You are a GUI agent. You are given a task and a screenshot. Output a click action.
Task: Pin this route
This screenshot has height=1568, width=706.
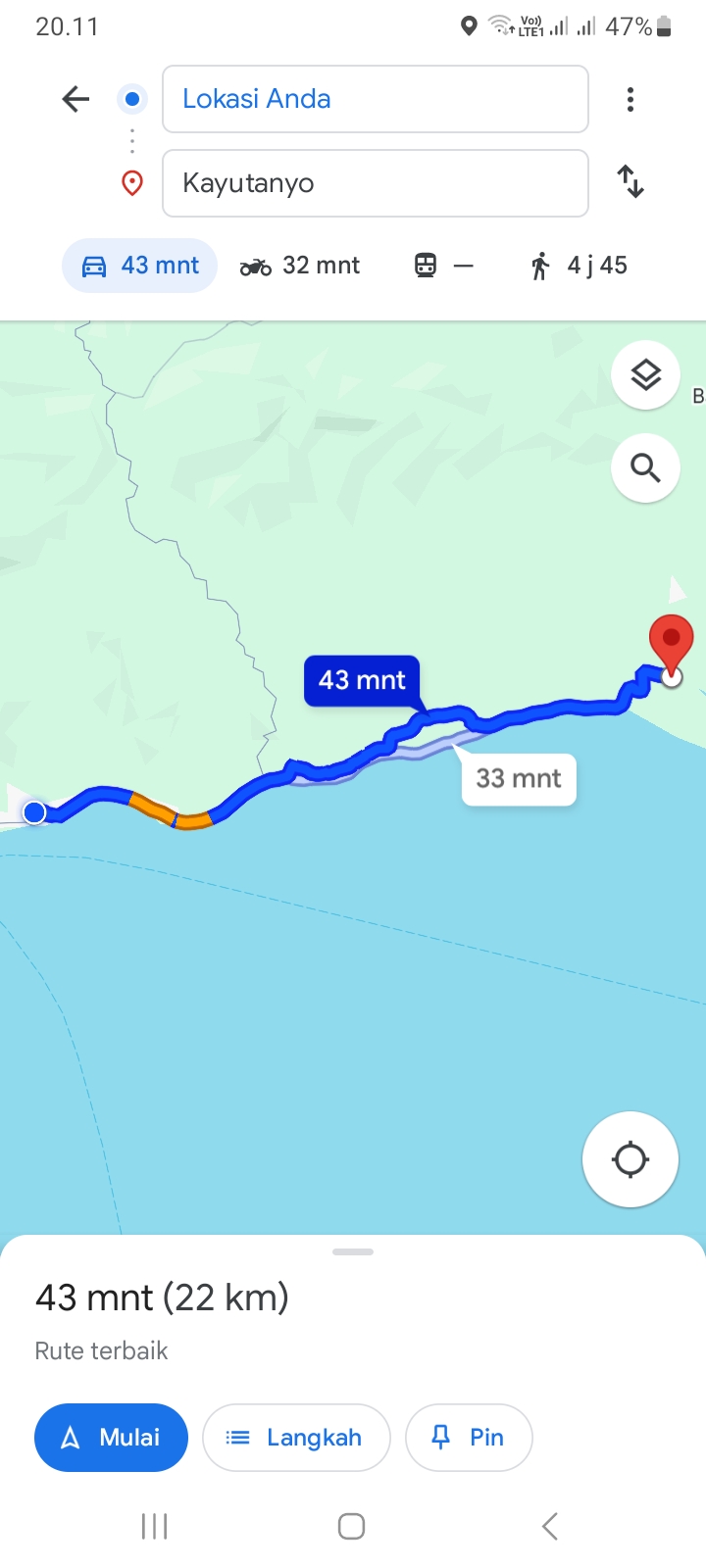[469, 1438]
